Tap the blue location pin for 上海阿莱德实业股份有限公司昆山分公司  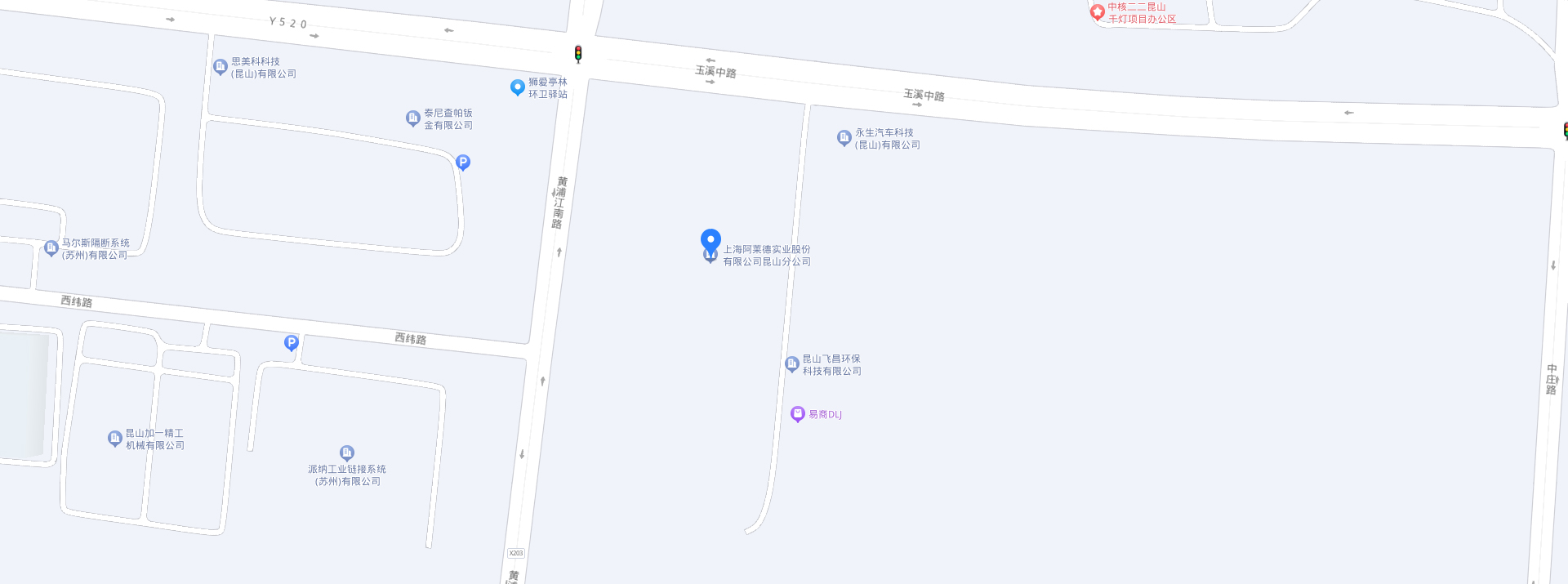coord(710,240)
